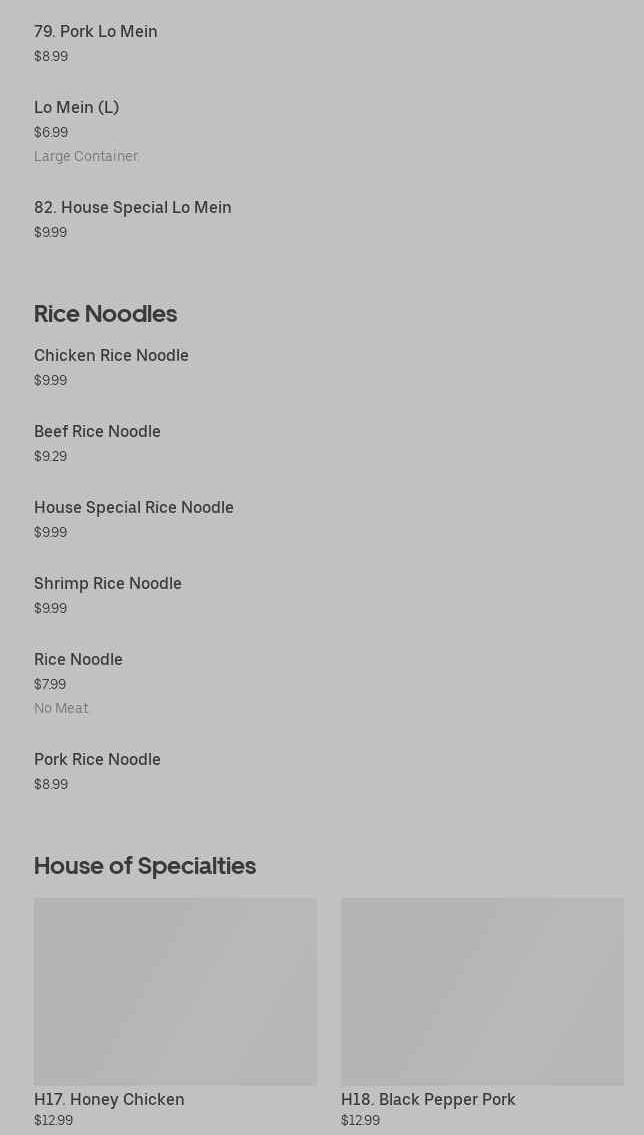Screen dimensions: 644x1135
Task: Choose Chicken Rice Noodle
Action: (x=111, y=356)
